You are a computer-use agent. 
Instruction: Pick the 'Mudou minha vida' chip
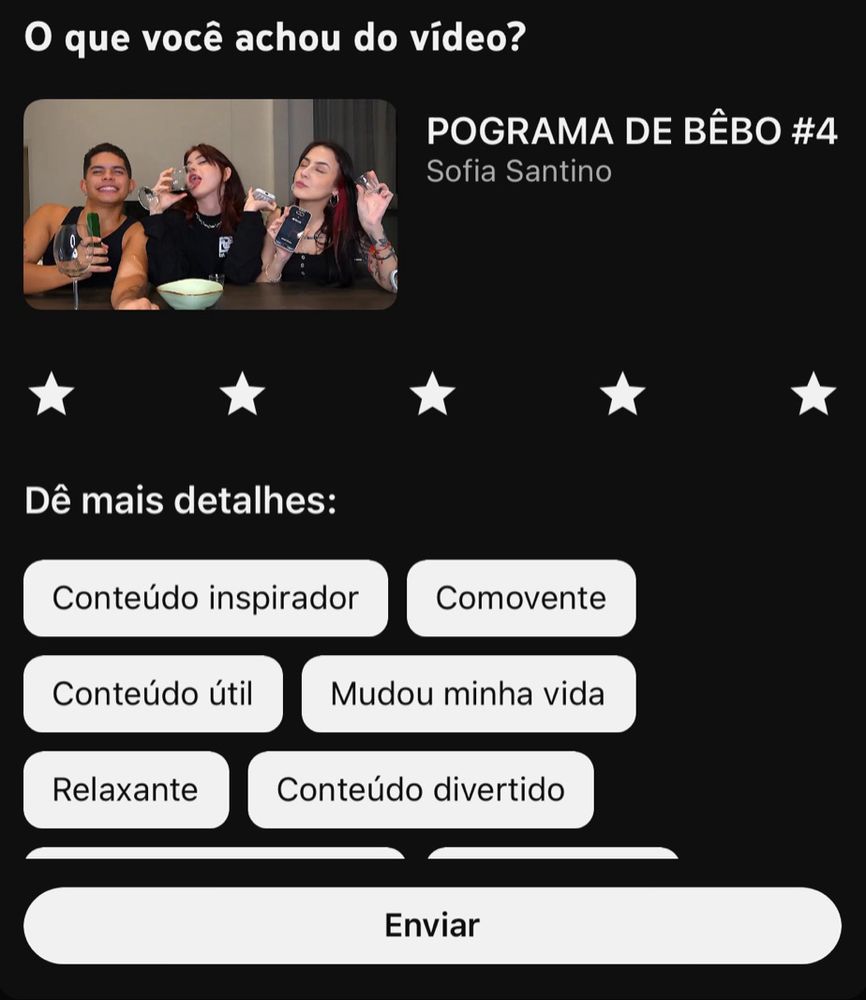468,694
